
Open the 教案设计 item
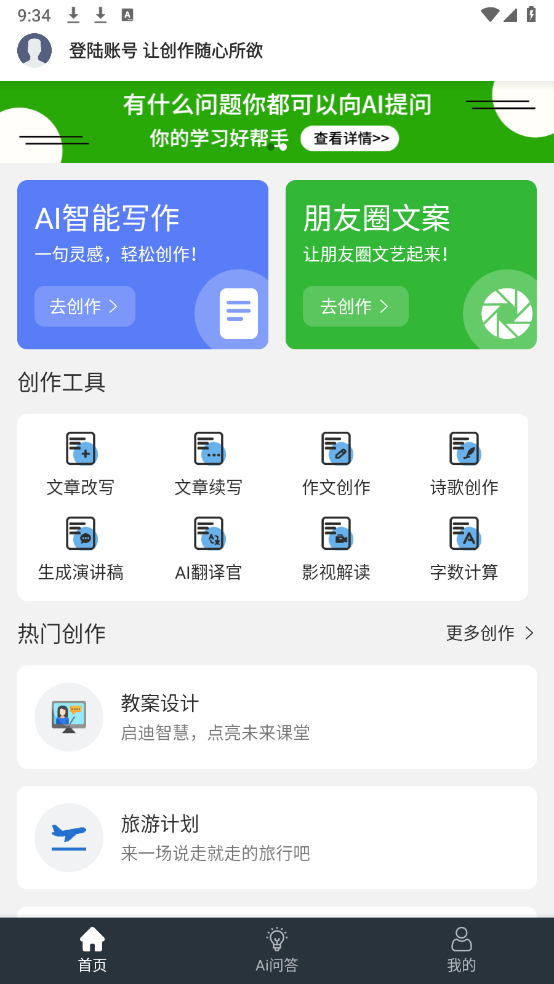pyautogui.click(x=277, y=717)
